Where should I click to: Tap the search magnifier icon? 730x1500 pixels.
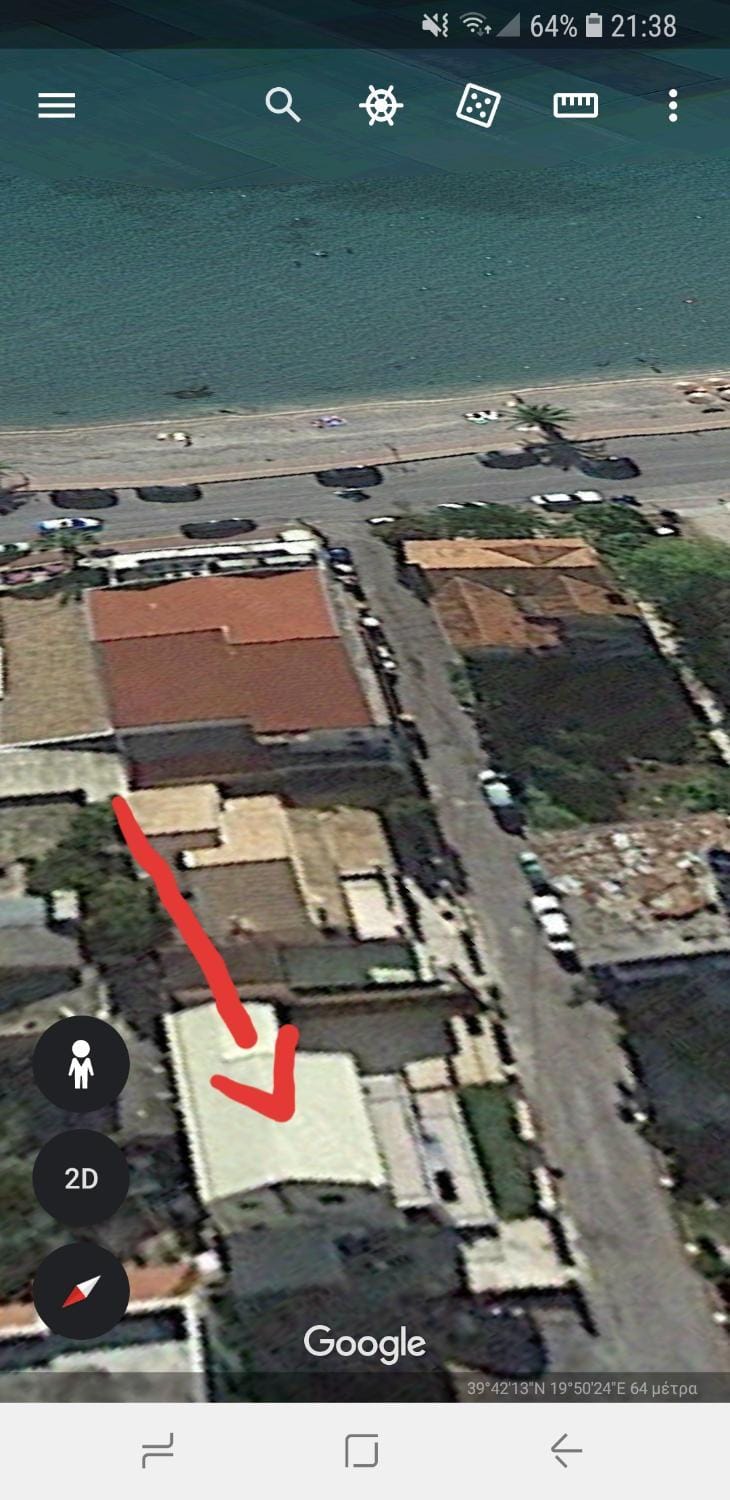[x=283, y=104]
